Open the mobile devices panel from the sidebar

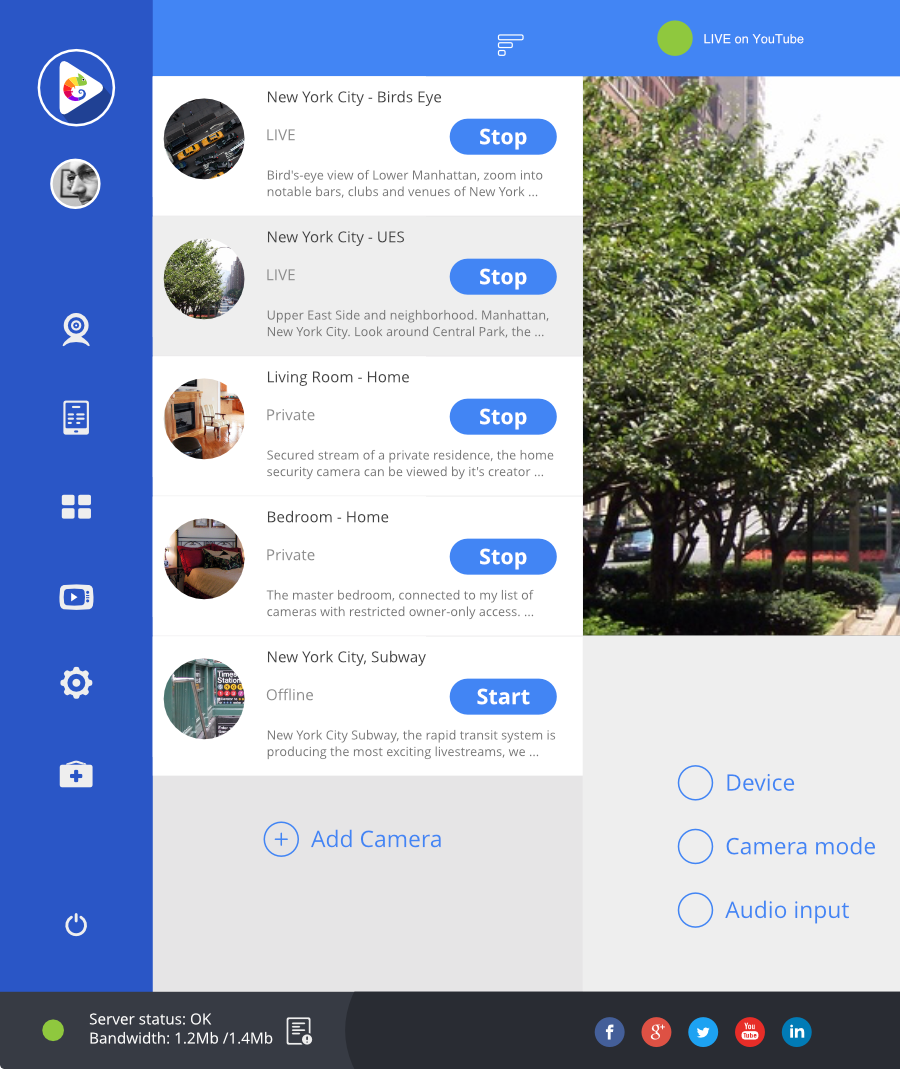pos(76,417)
